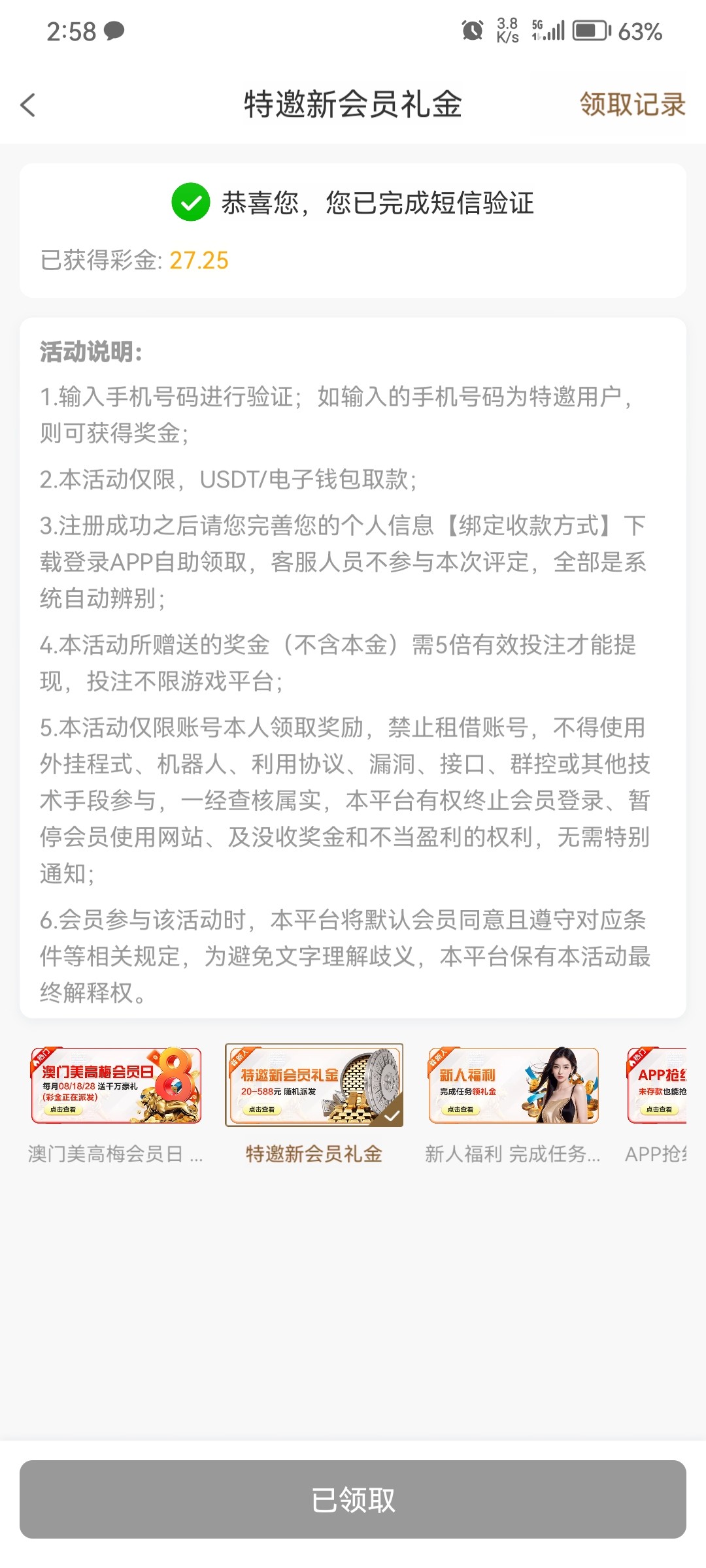Select the 特邀新会员礼金 banner thumbnail
The height and width of the screenshot is (1568, 706).
314,1086
